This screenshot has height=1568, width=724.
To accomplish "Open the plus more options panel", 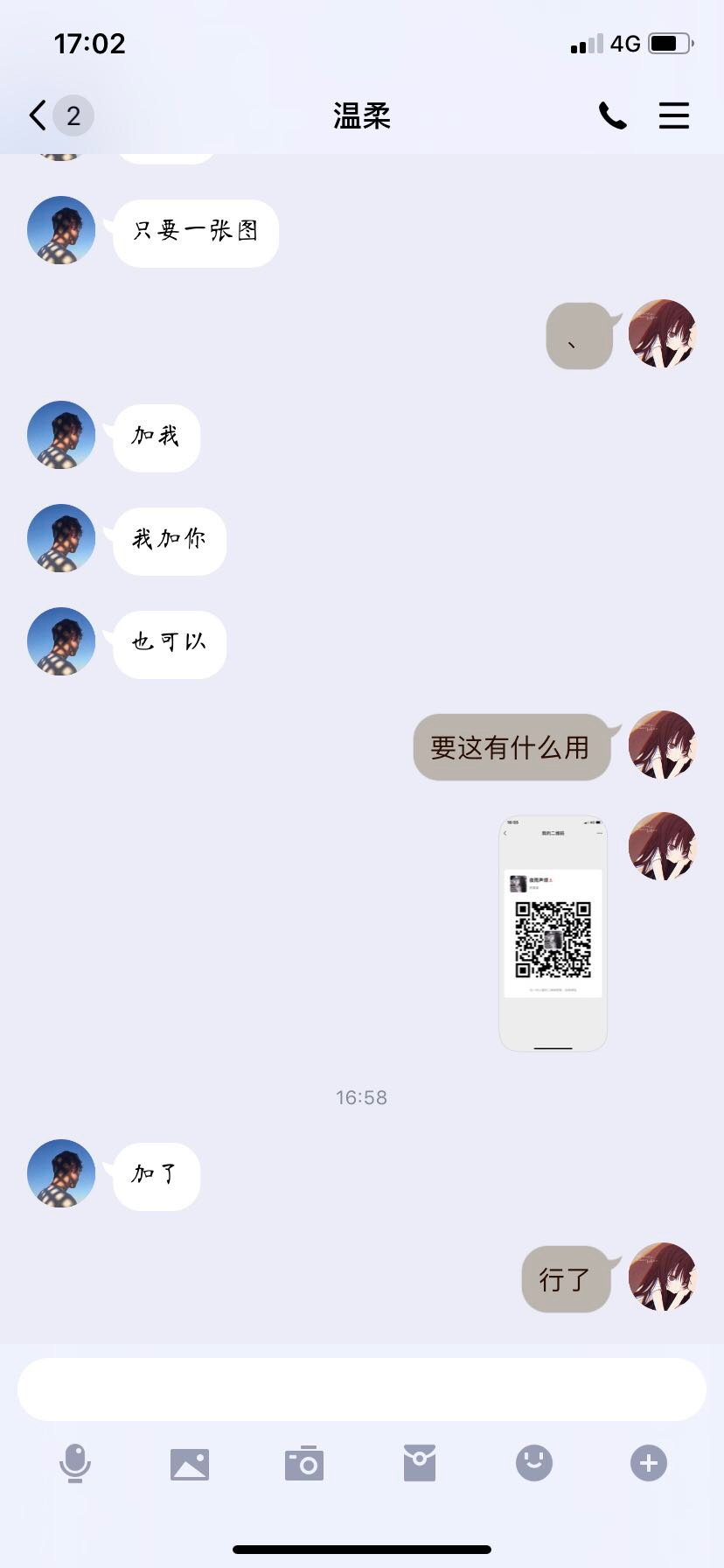I will pos(649,1463).
